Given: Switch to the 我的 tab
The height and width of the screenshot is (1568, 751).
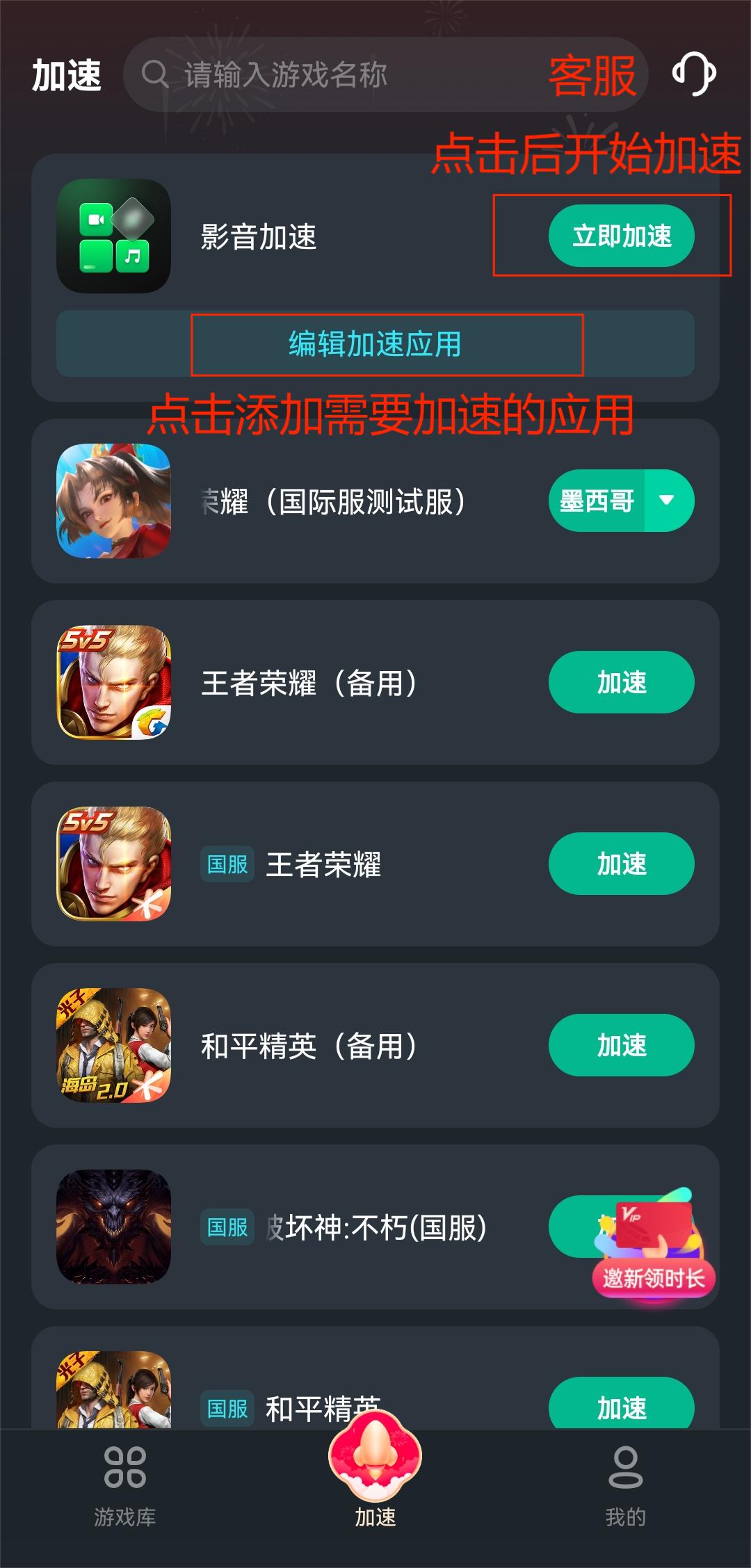Looking at the screenshot, I should coord(624,1495).
